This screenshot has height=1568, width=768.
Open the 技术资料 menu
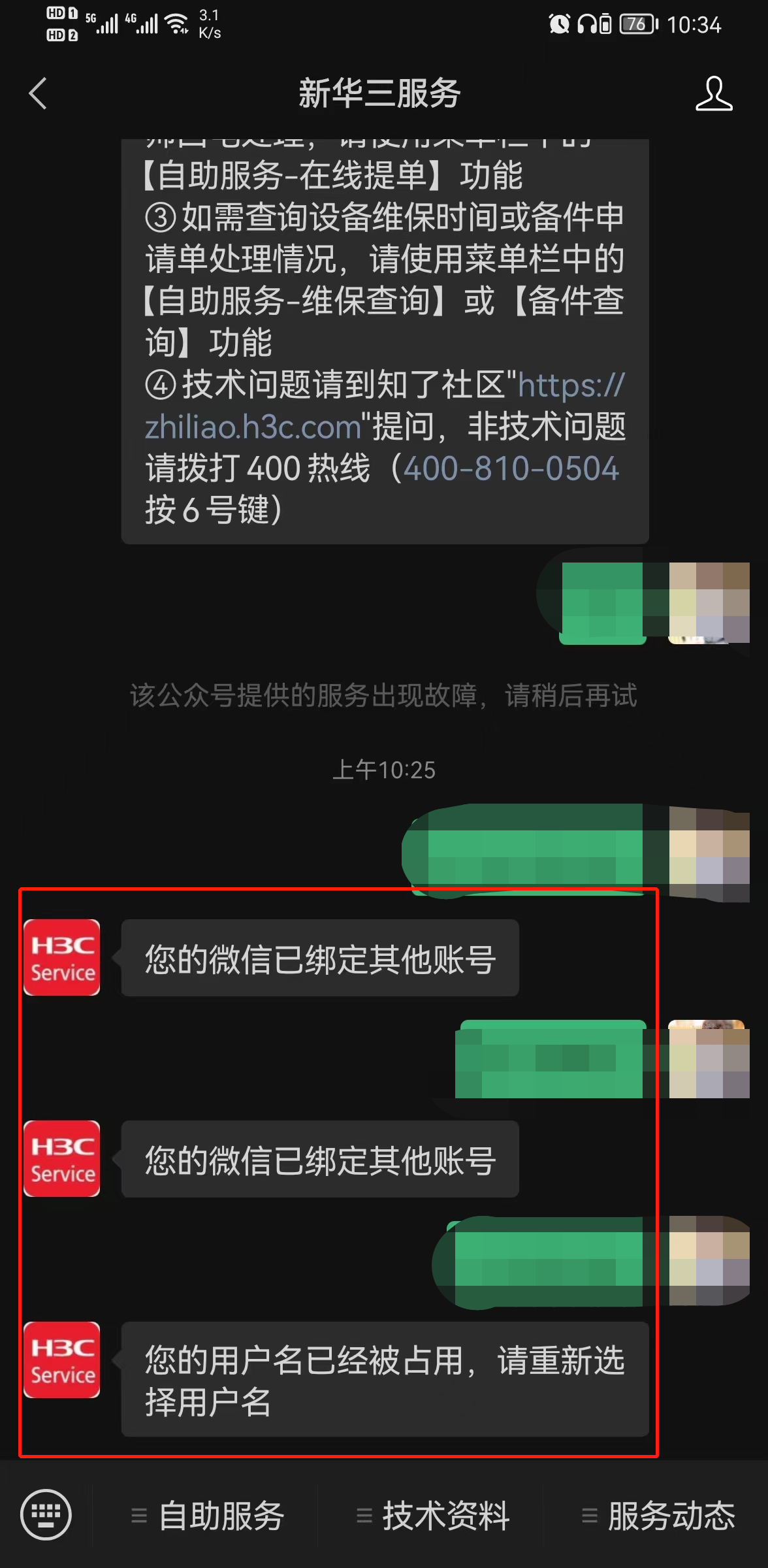[432, 1516]
